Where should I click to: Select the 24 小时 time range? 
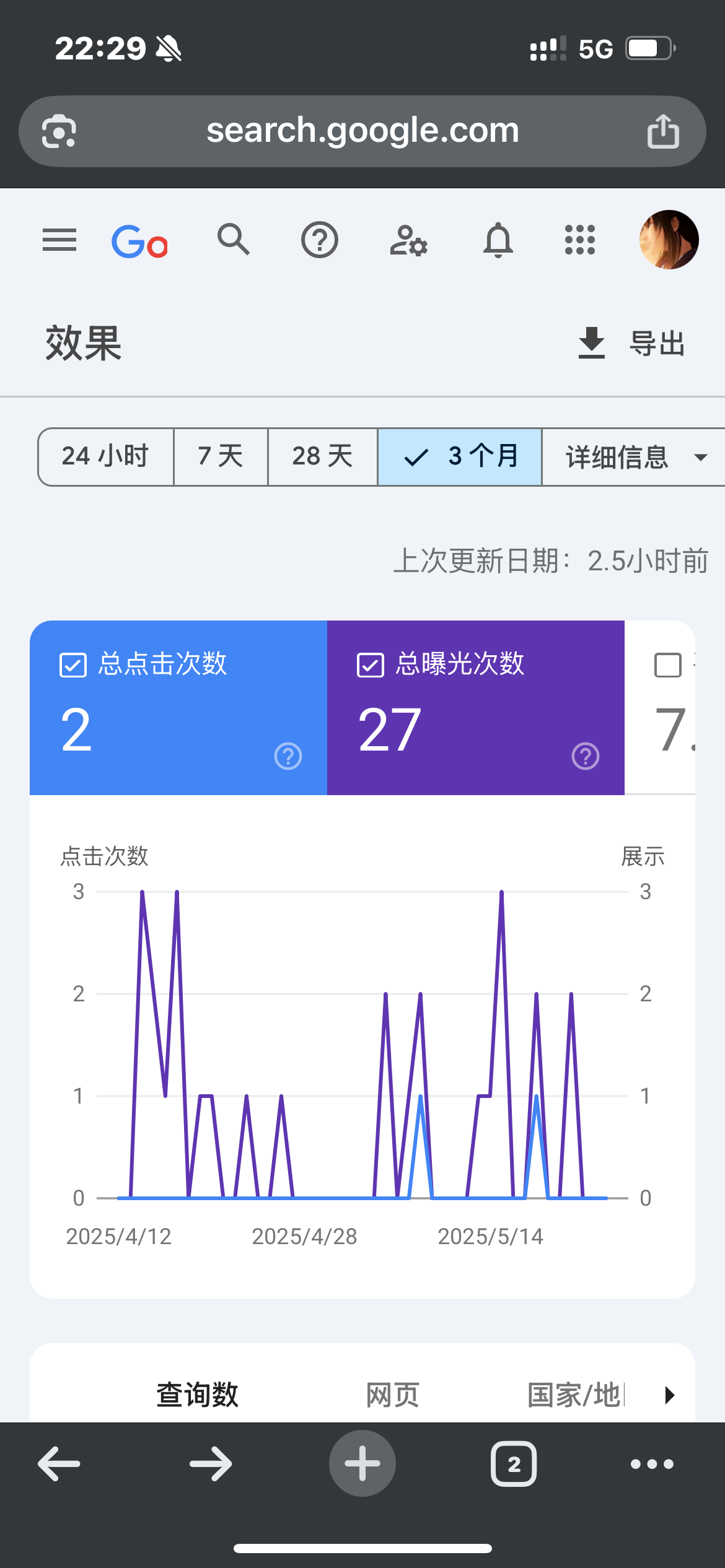click(x=105, y=456)
